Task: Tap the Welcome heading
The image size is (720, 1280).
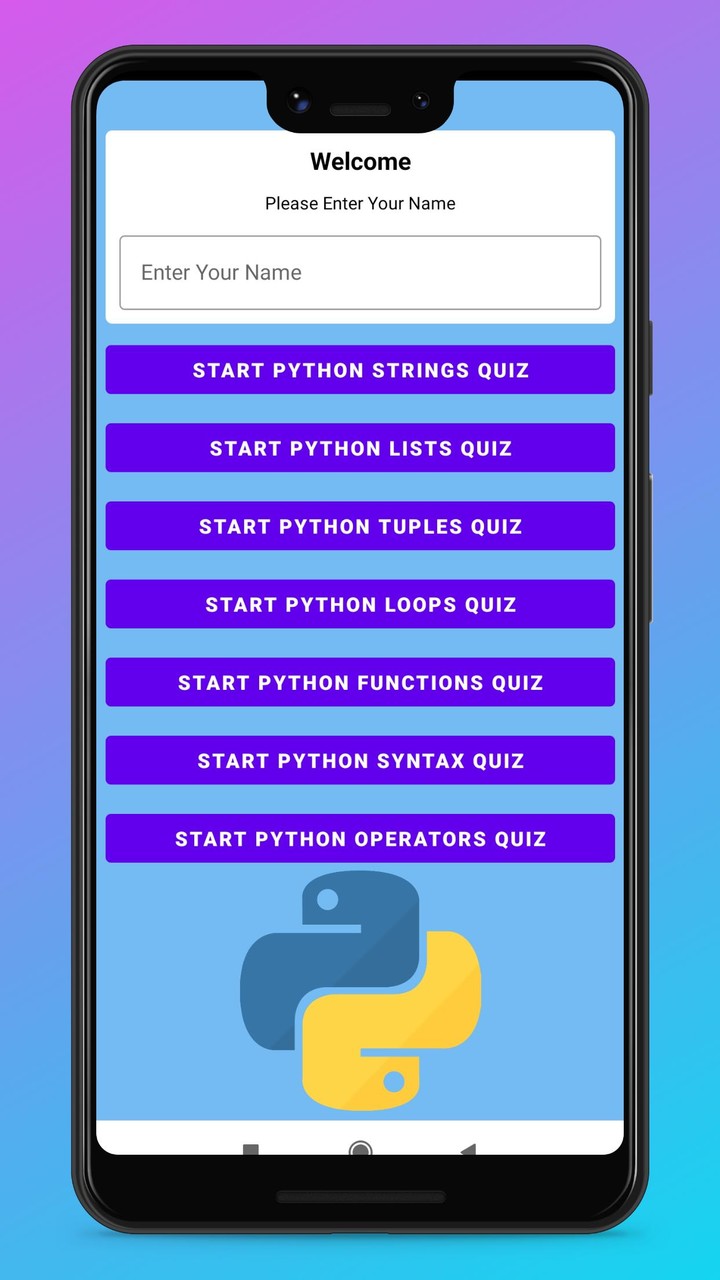Action: [360, 161]
